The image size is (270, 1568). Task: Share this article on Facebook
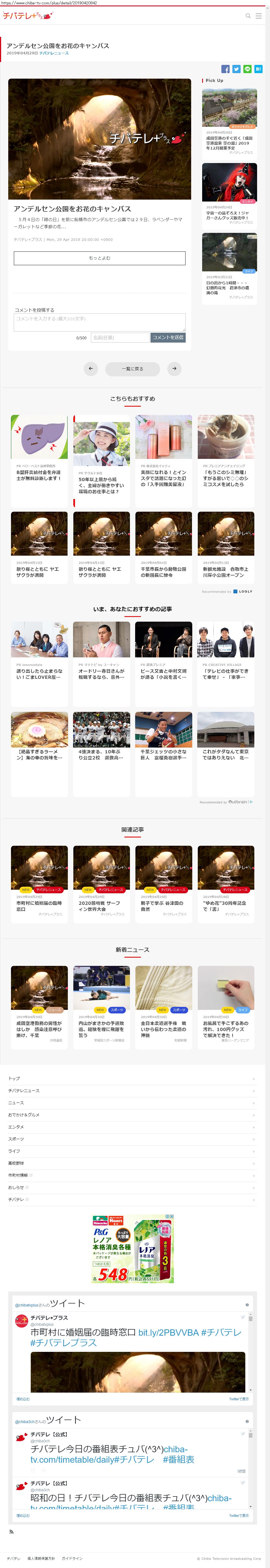coord(225,69)
